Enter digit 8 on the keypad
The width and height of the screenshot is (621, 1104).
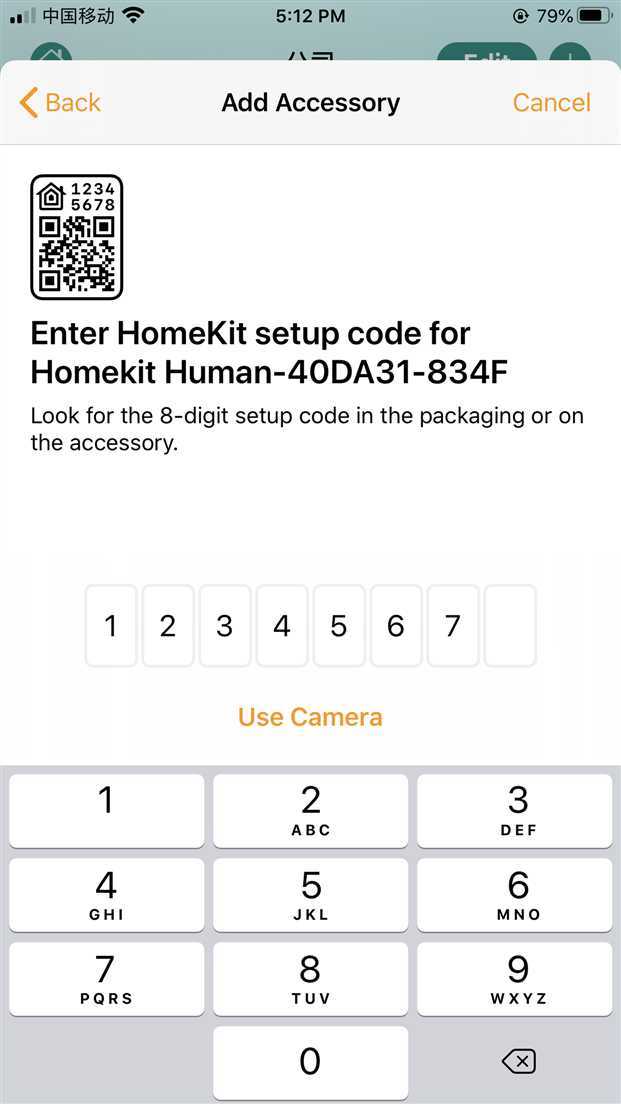[310, 979]
